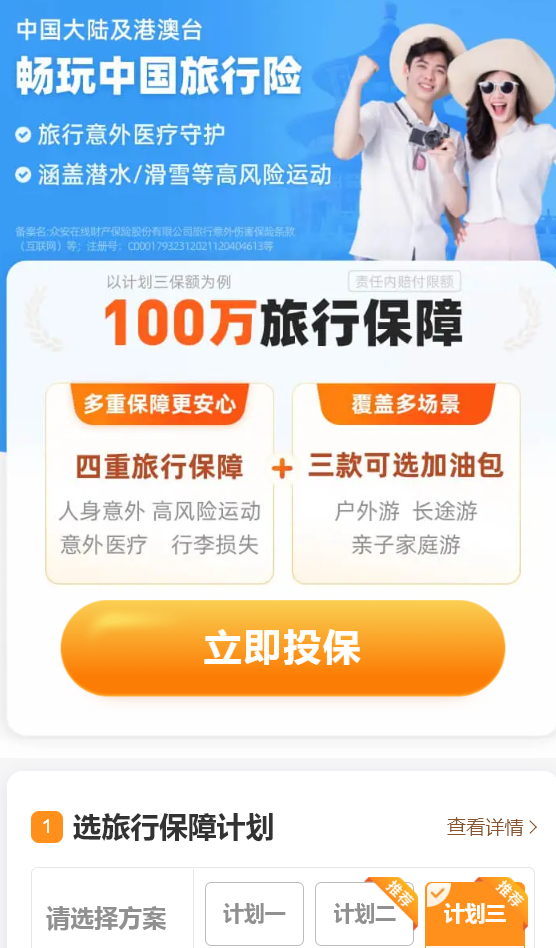Choose 计划二 plan
556x948 pixels.
point(364,914)
